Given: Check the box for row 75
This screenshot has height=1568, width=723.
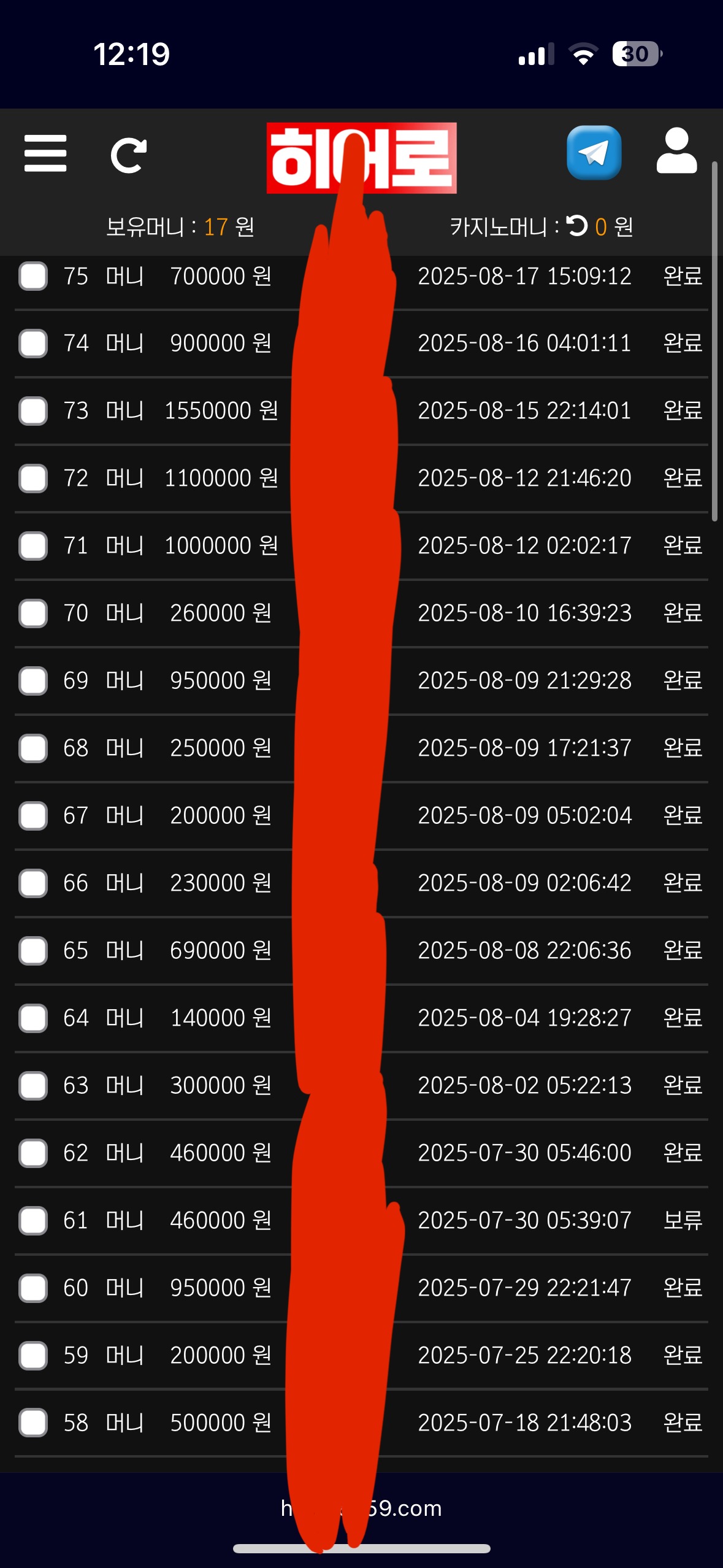Looking at the screenshot, I should pyautogui.click(x=33, y=276).
